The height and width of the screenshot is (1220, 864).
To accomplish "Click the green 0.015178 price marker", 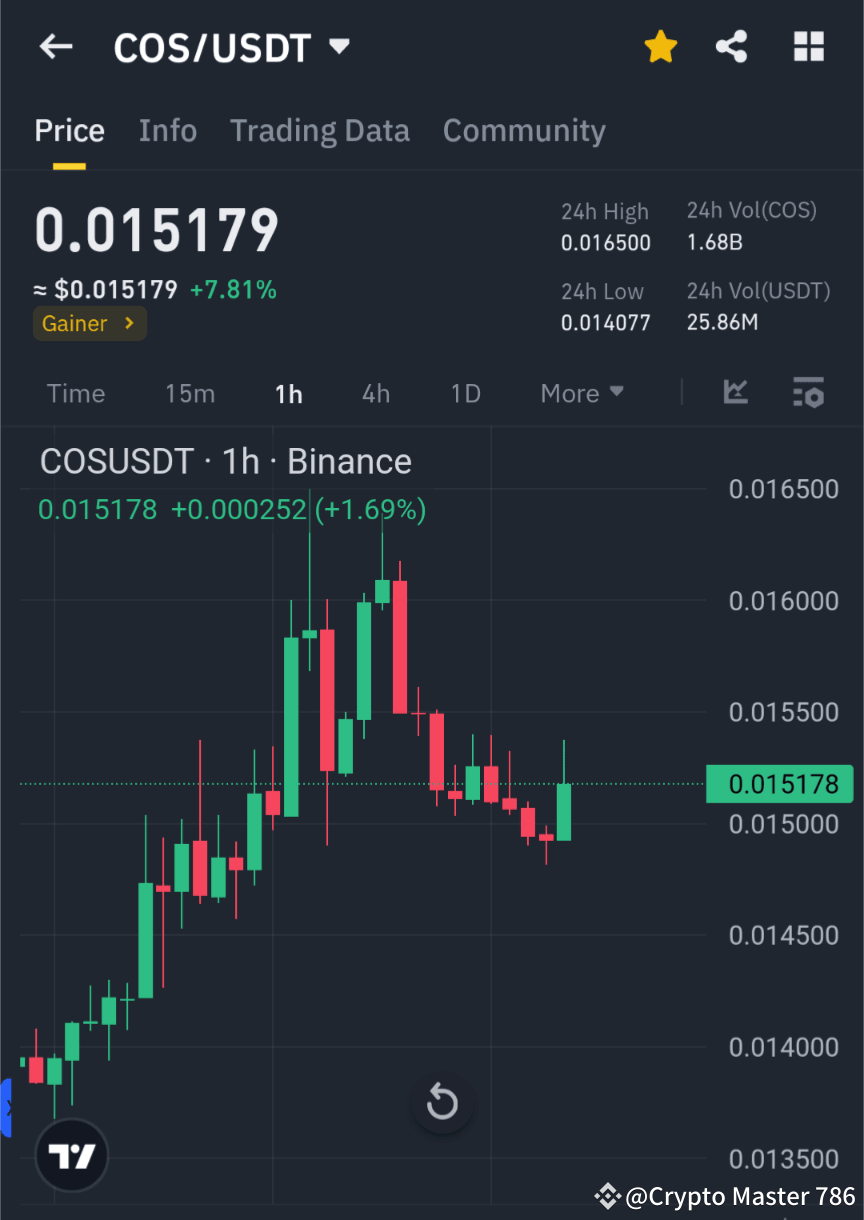I will coord(780,783).
